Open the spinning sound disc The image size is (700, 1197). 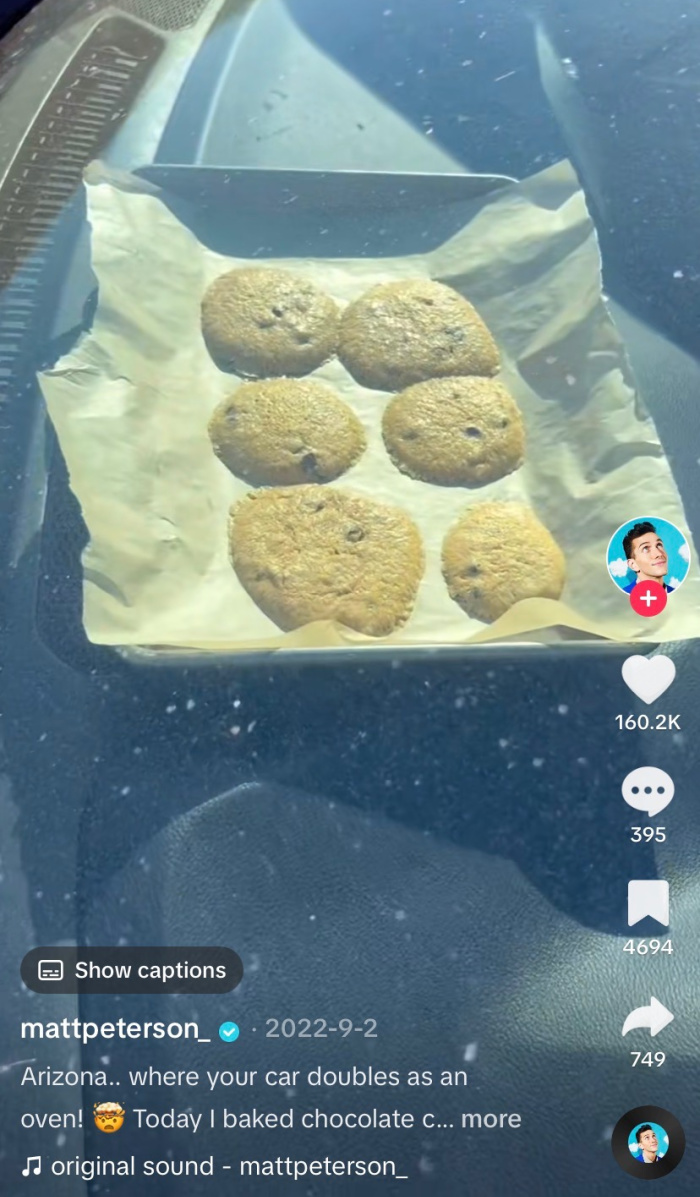[x=648, y=1142]
